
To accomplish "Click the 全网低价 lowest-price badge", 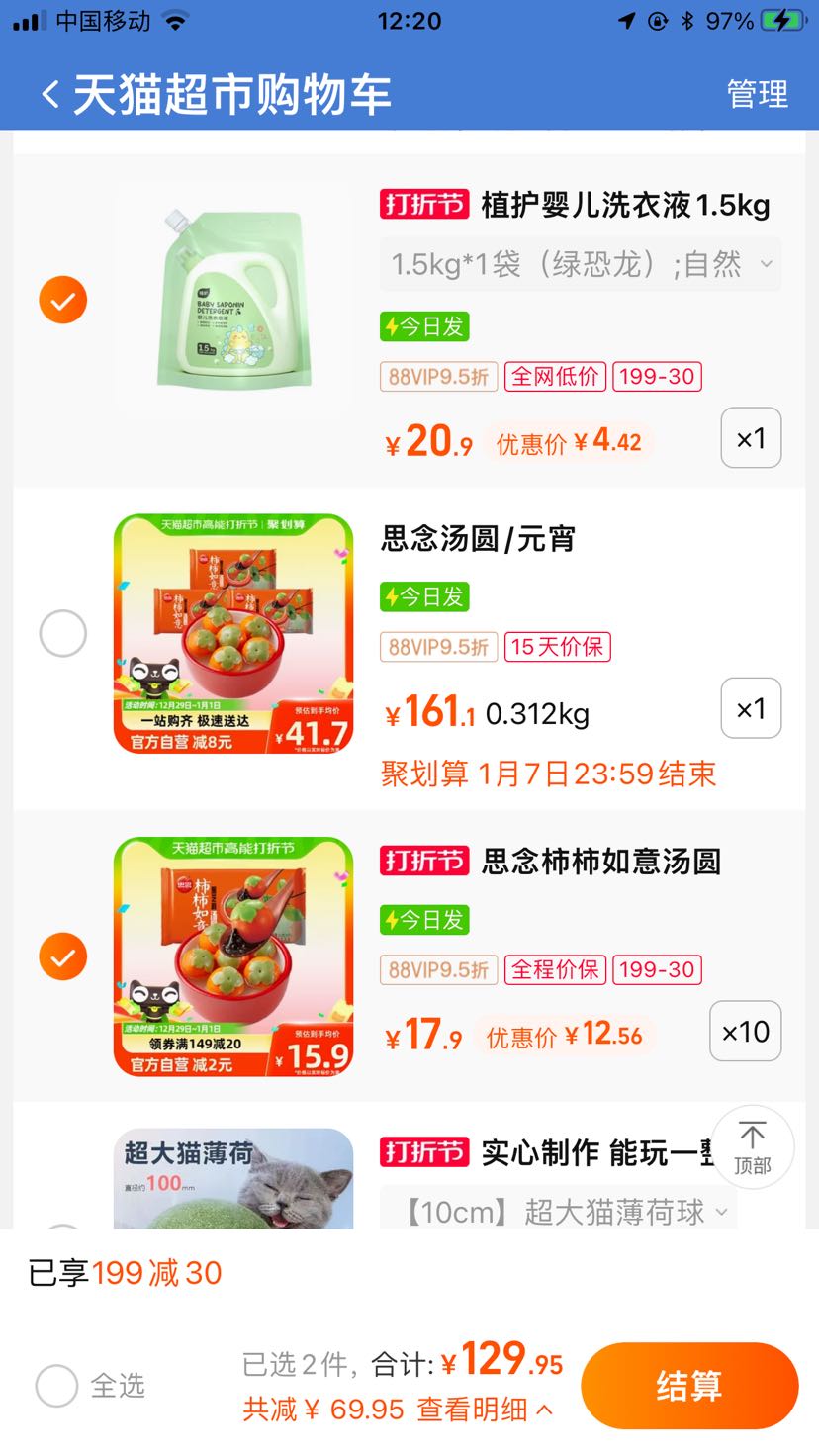I will click(x=555, y=376).
